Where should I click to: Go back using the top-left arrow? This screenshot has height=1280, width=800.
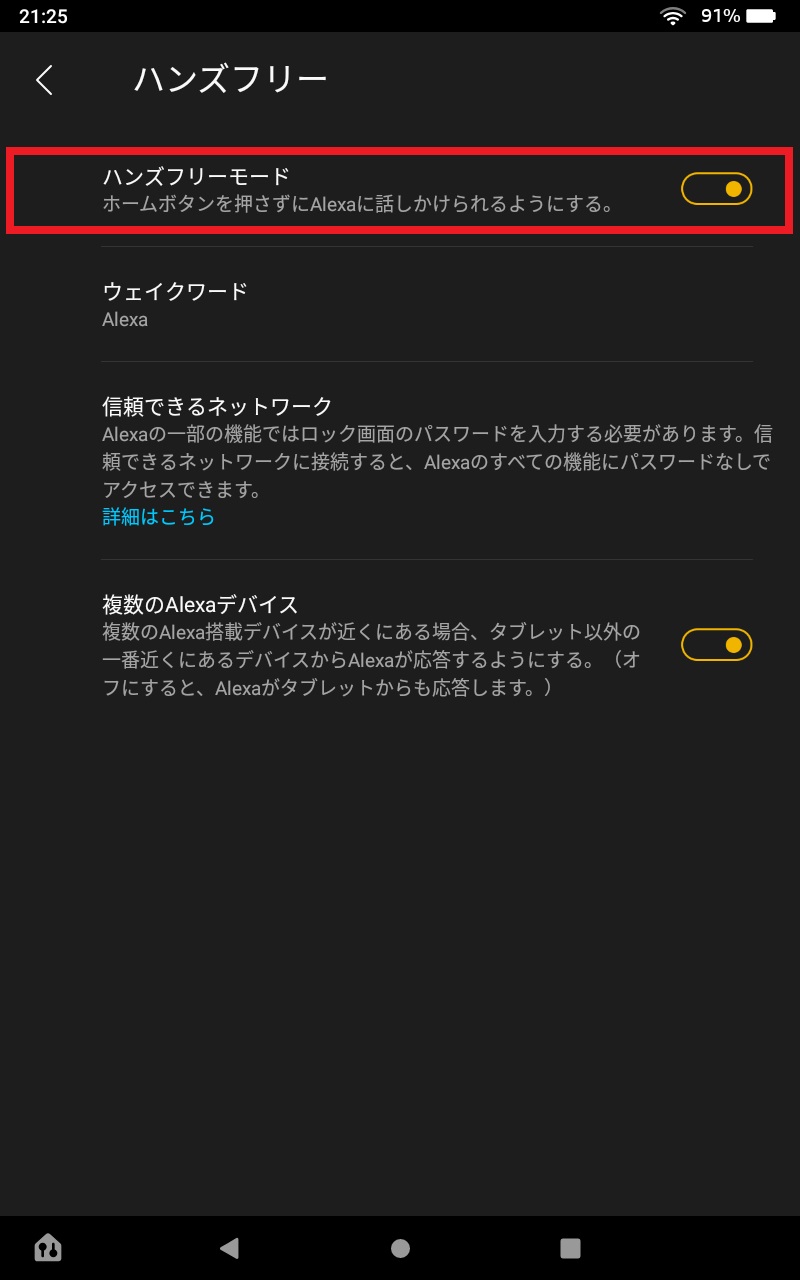[x=45, y=80]
